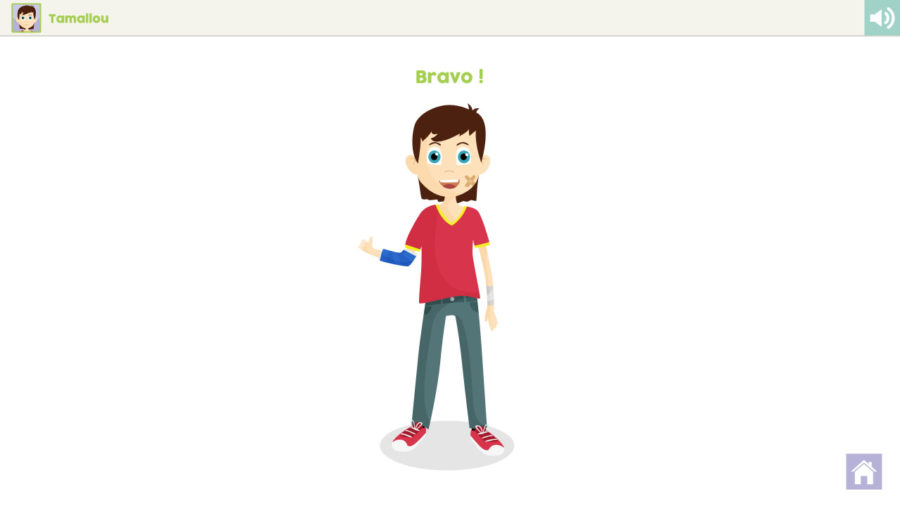Tap the speaker sound icon
900x506 pixels.
(x=881, y=18)
